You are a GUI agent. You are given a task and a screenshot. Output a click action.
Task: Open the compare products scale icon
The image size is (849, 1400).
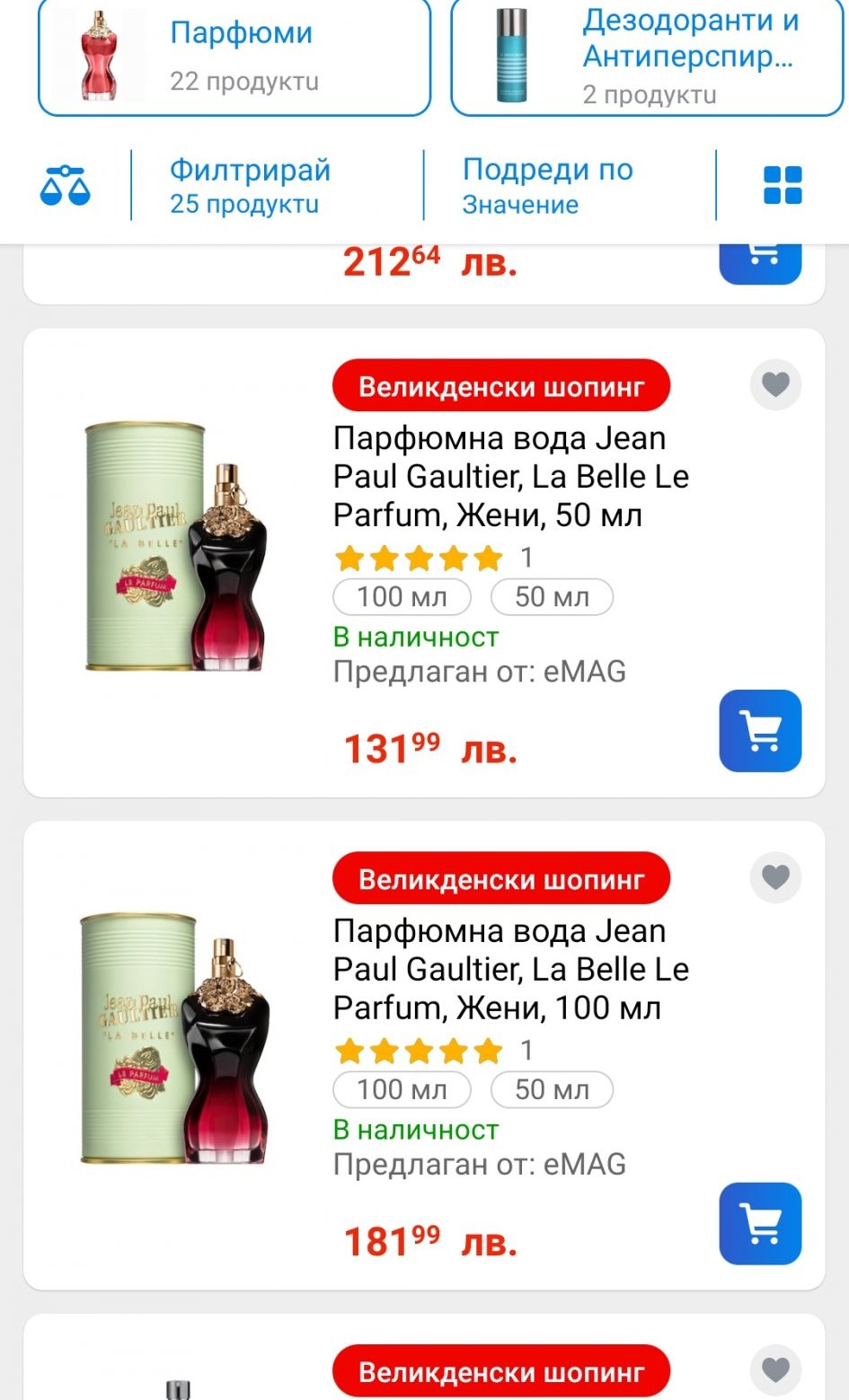tap(66, 186)
